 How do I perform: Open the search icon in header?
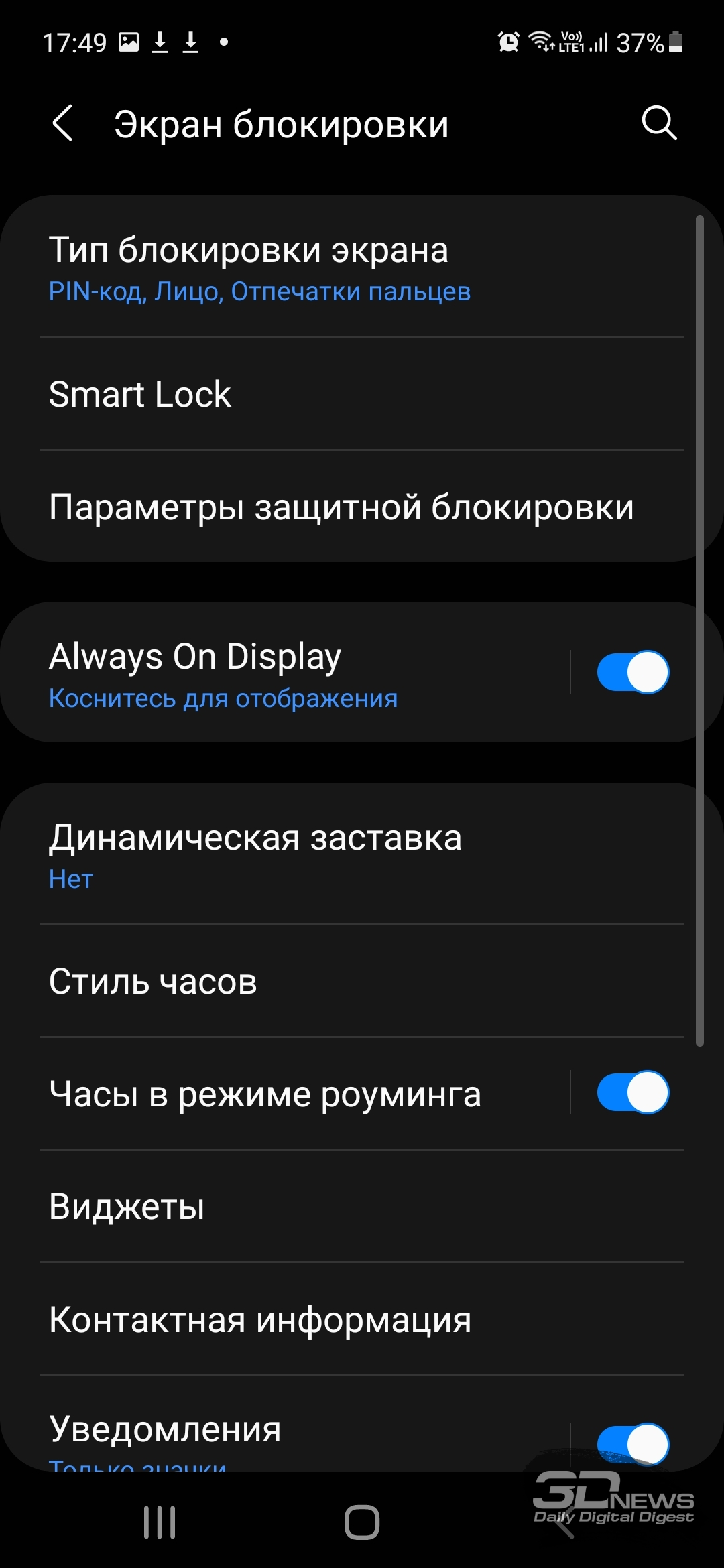pyautogui.click(x=660, y=123)
